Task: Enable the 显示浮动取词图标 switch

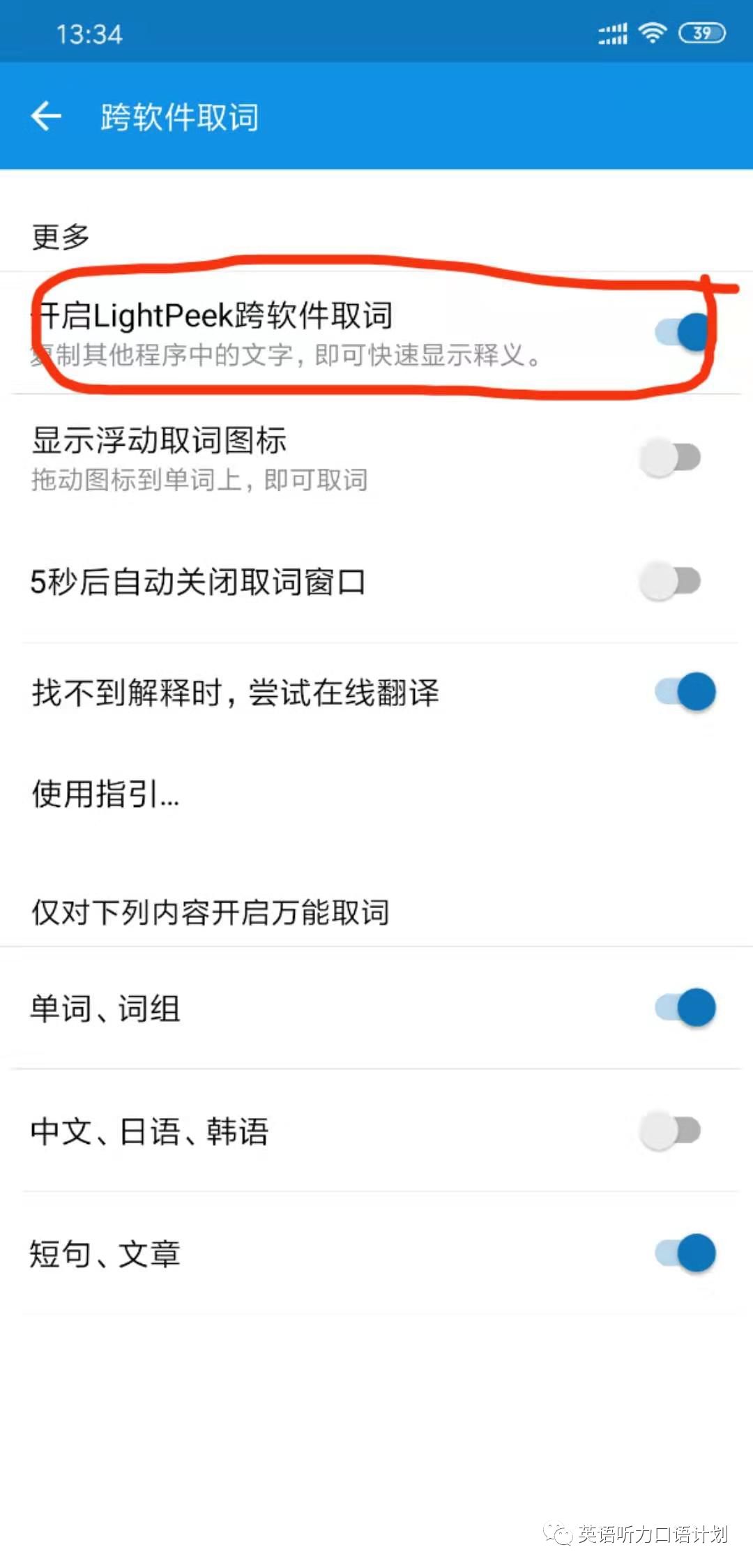Action: (x=671, y=458)
